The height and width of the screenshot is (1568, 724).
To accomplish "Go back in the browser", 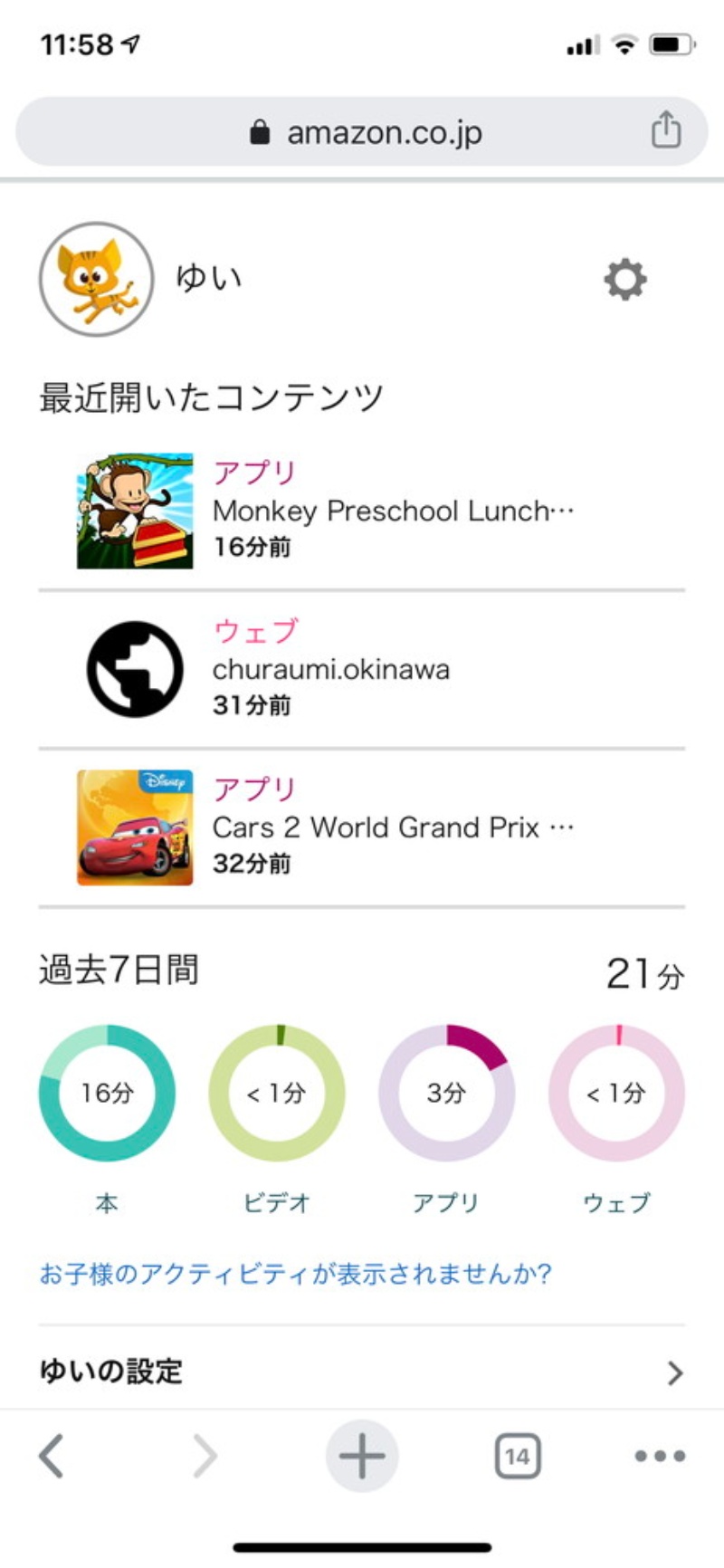I will click(52, 1456).
